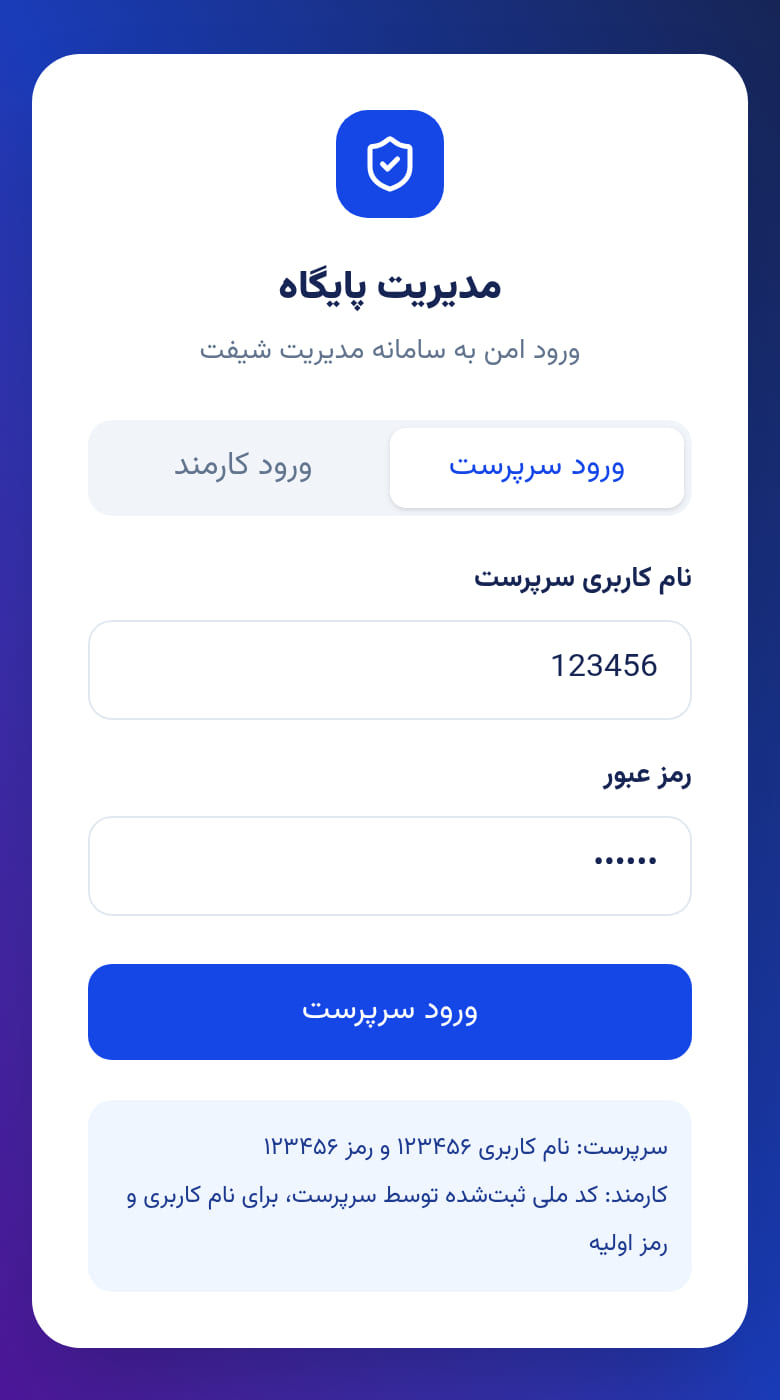Switch to the ورود کارمند tab

tap(243, 468)
